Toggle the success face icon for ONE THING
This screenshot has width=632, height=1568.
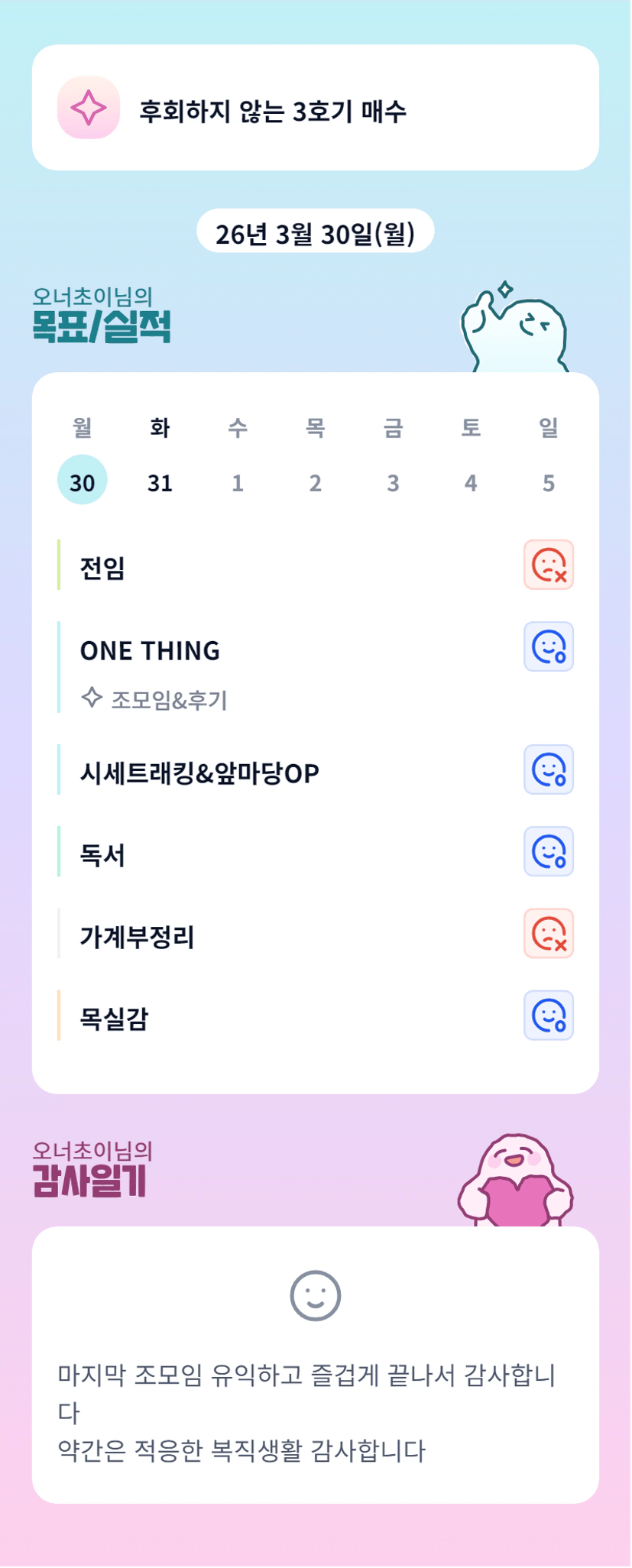(548, 647)
